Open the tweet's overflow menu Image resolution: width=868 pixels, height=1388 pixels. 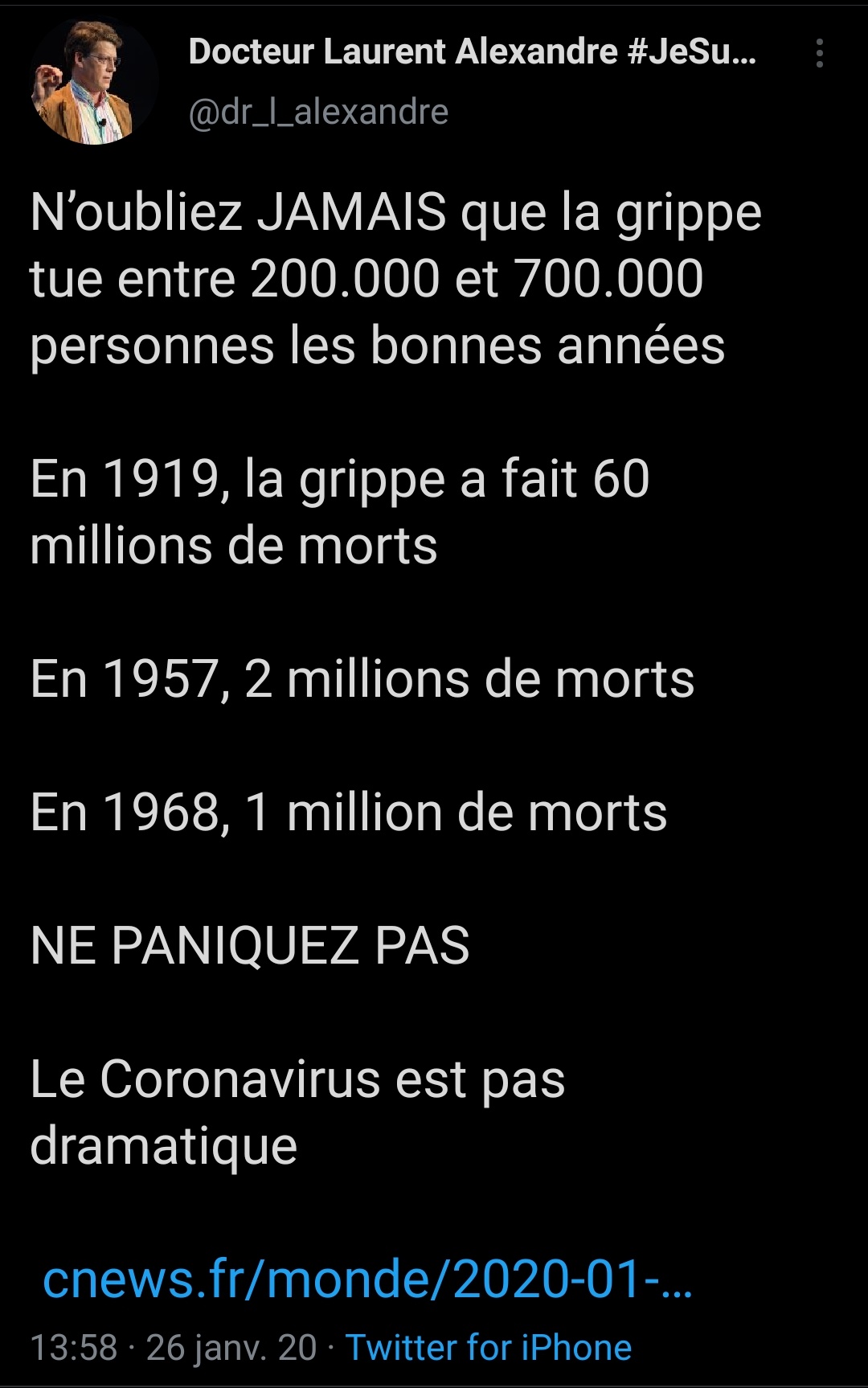(x=819, y=53)
